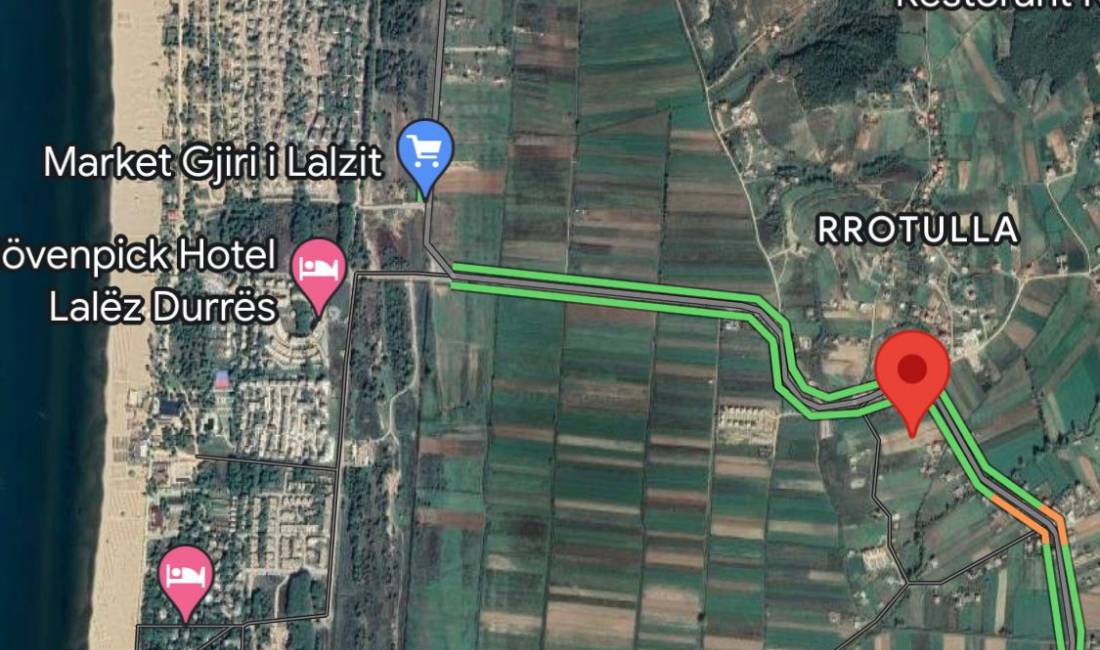Tap the red destination pin
Viewport: 1100px width, 650px height.
(x=911, y=371)
